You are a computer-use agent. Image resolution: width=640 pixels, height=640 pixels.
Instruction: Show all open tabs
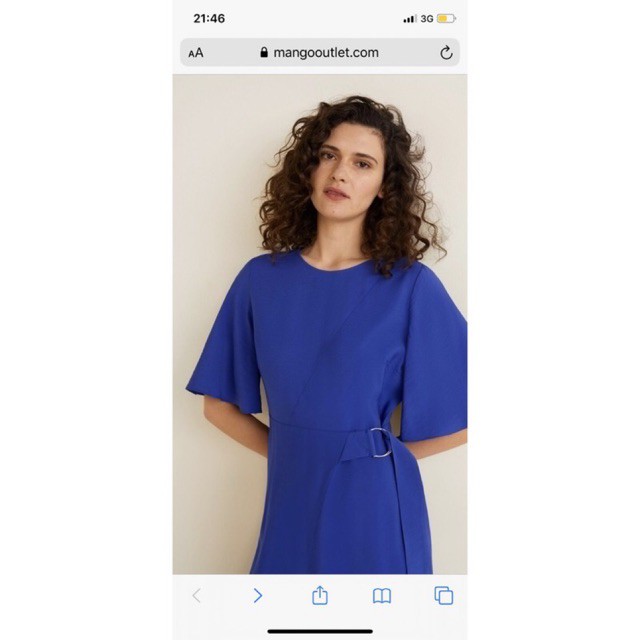click(x=444, y=596)
